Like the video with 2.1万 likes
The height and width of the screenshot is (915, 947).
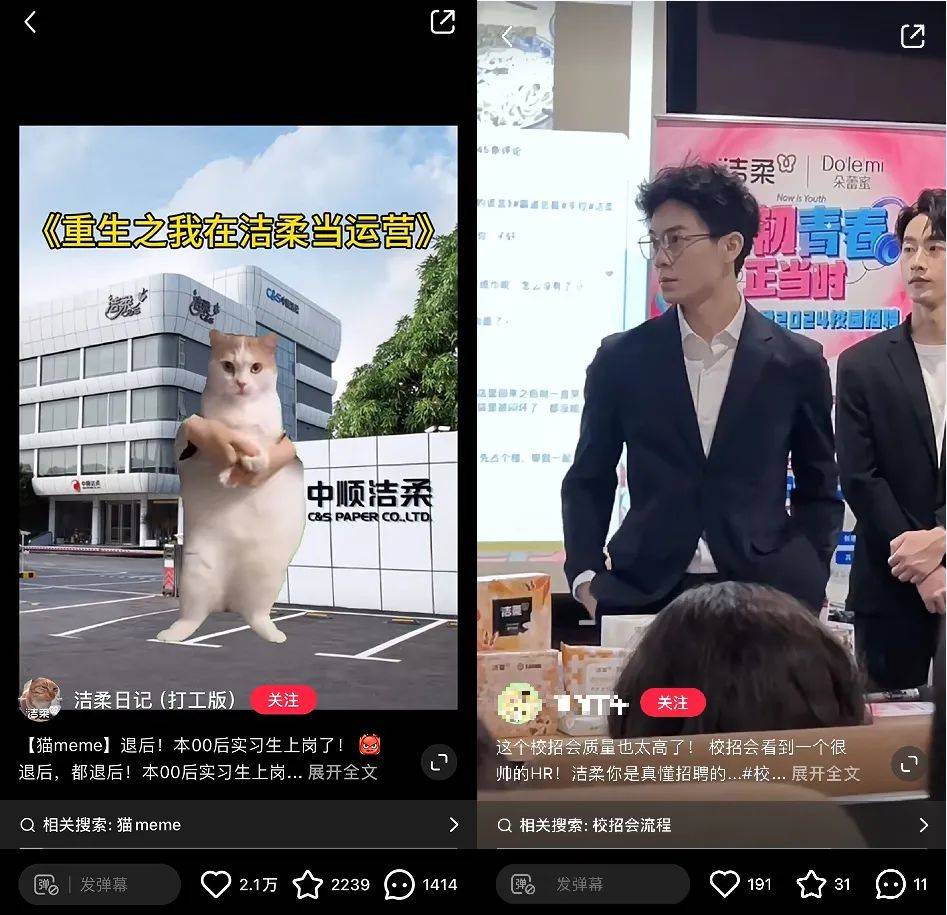(216, 884)
